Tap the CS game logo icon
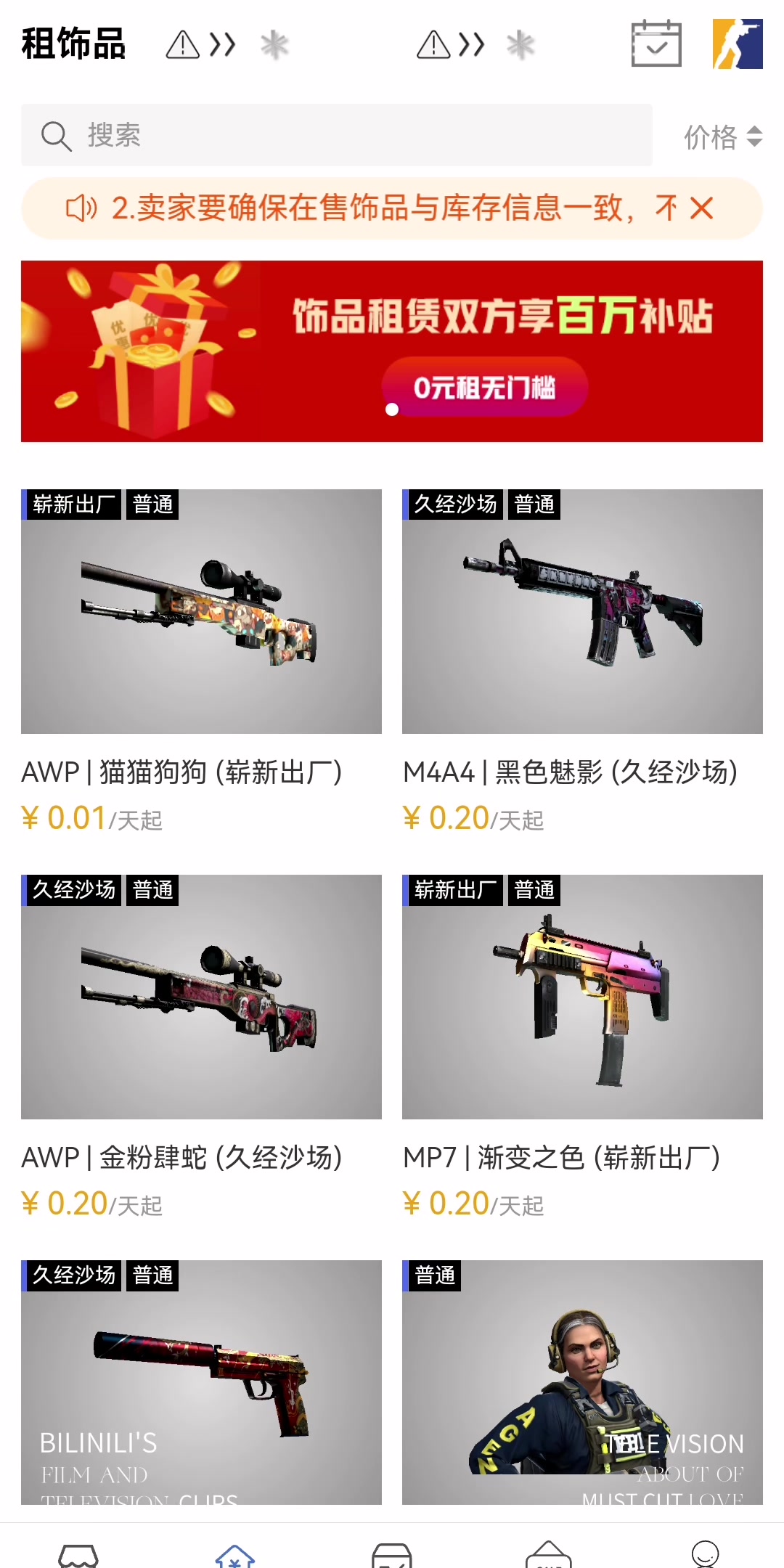Viewport: 784px width, 1568px height. pyautogui.click(x=738, y=44)
